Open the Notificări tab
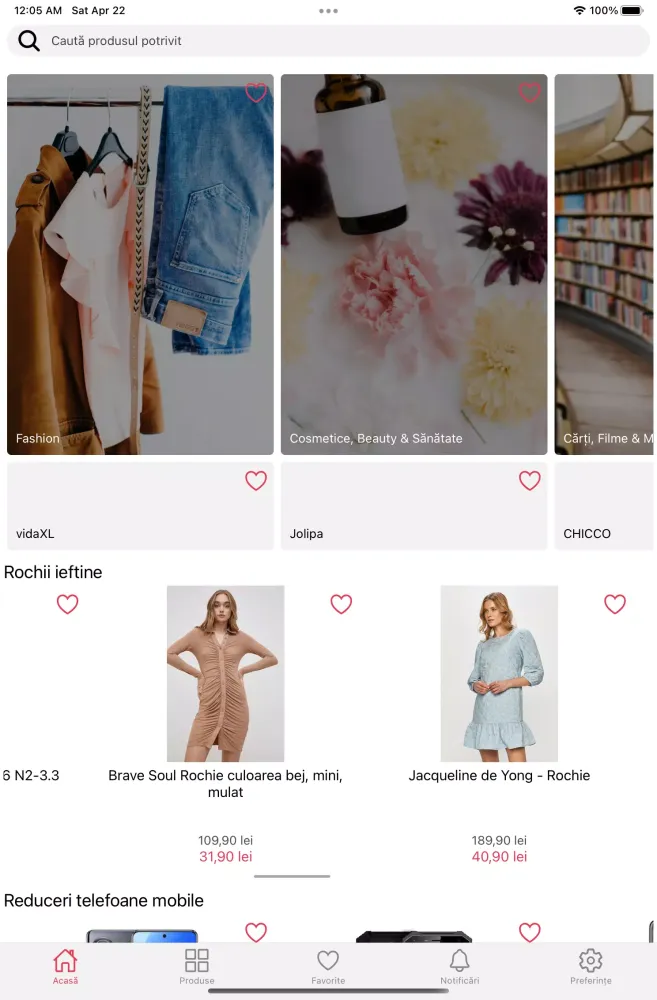Viewport: 657px width, 1000px height. point(460,967)
